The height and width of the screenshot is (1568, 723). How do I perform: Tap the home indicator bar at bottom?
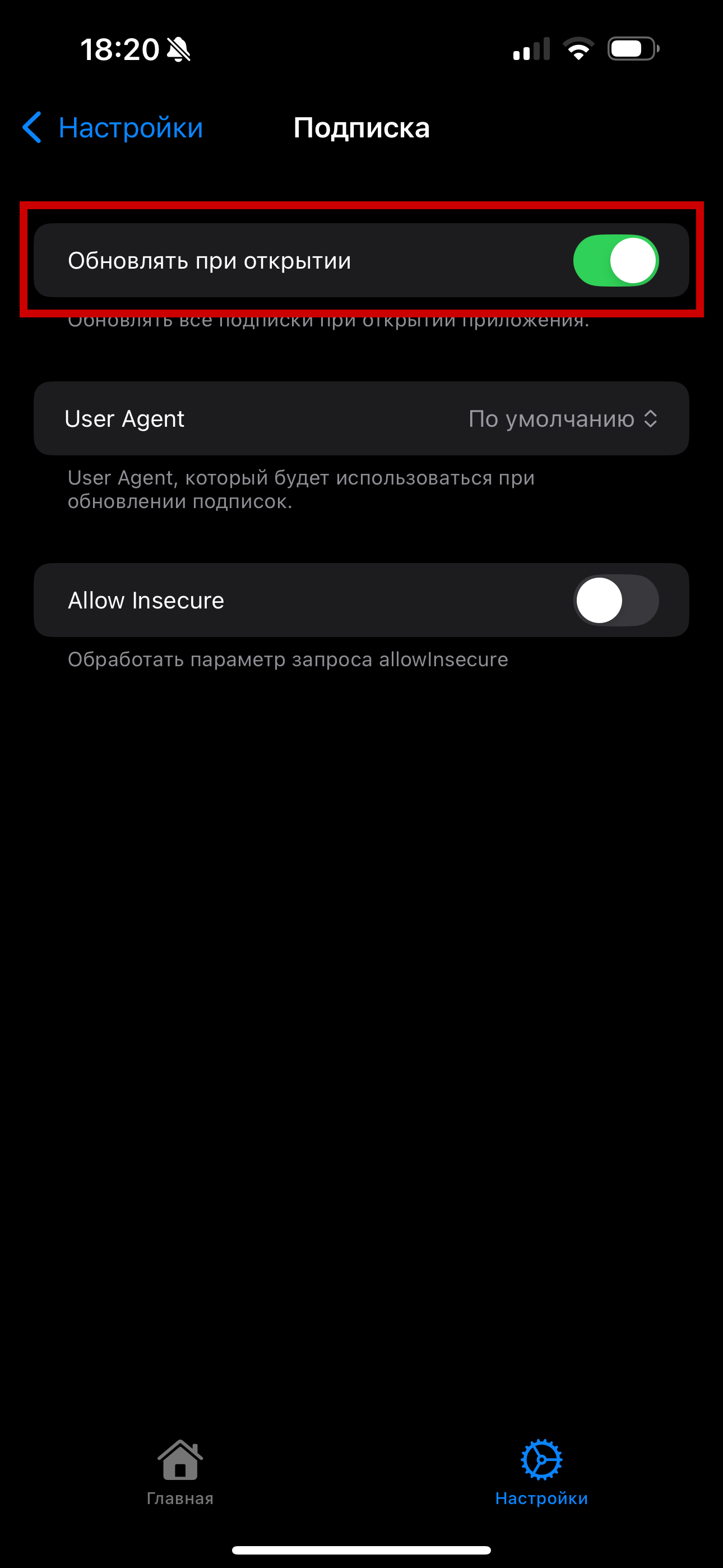click(361, 1549)
